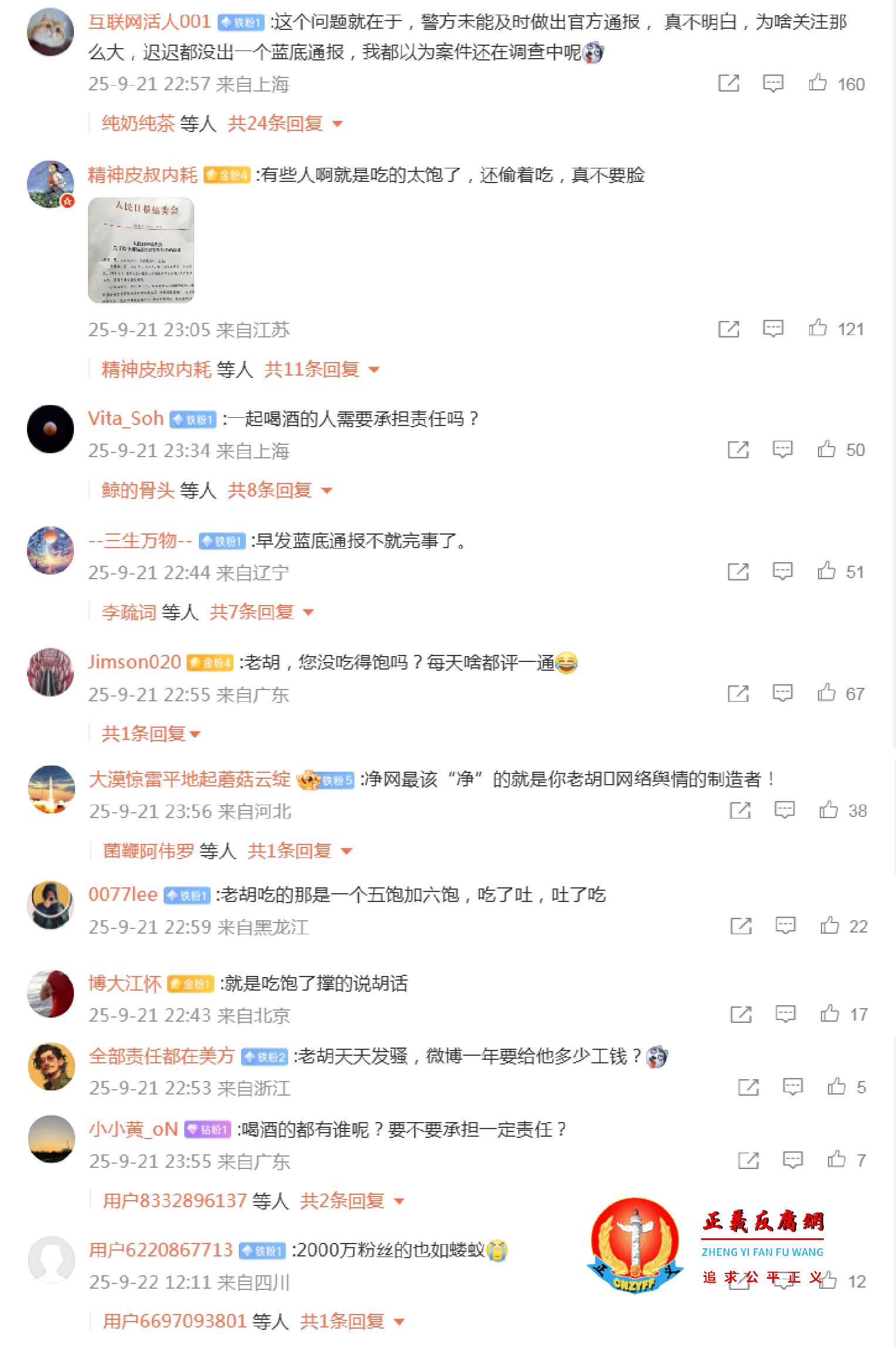Open 用户6220867713's profile name

(x=161, y=1250)
